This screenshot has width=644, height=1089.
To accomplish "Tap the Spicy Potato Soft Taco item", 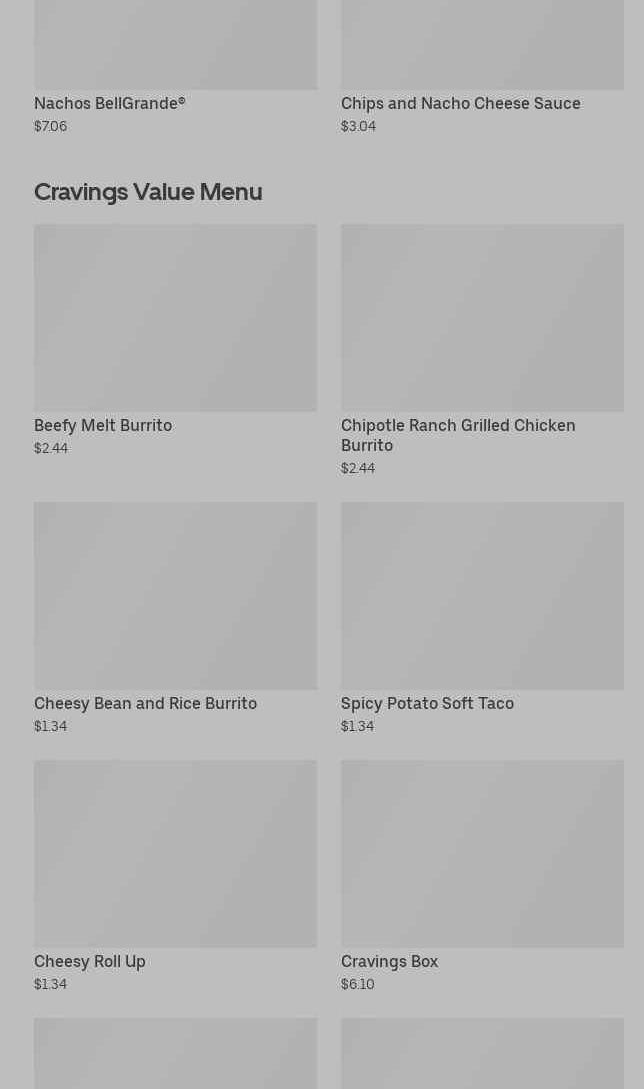I will (x=482, y=618).
